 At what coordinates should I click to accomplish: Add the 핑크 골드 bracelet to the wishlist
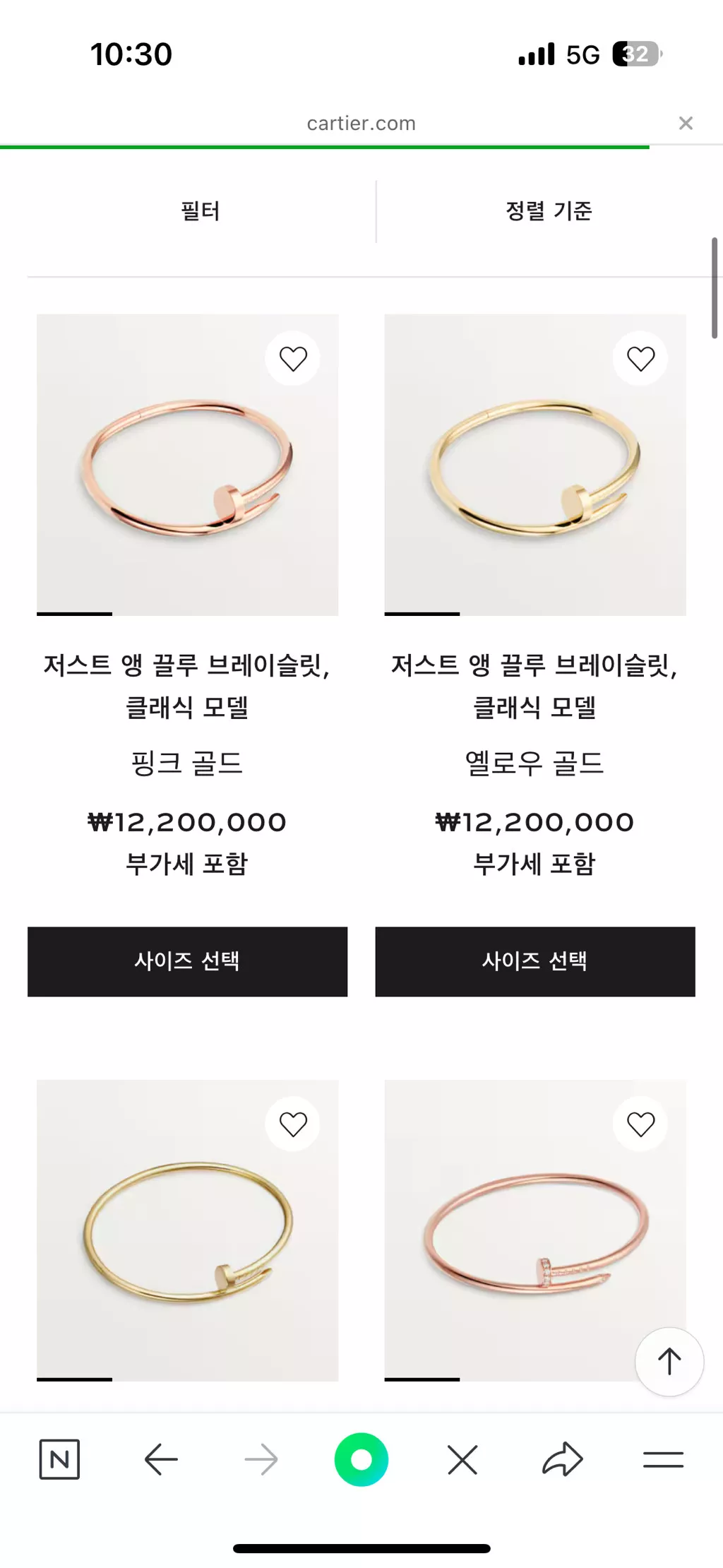(293, 359)
